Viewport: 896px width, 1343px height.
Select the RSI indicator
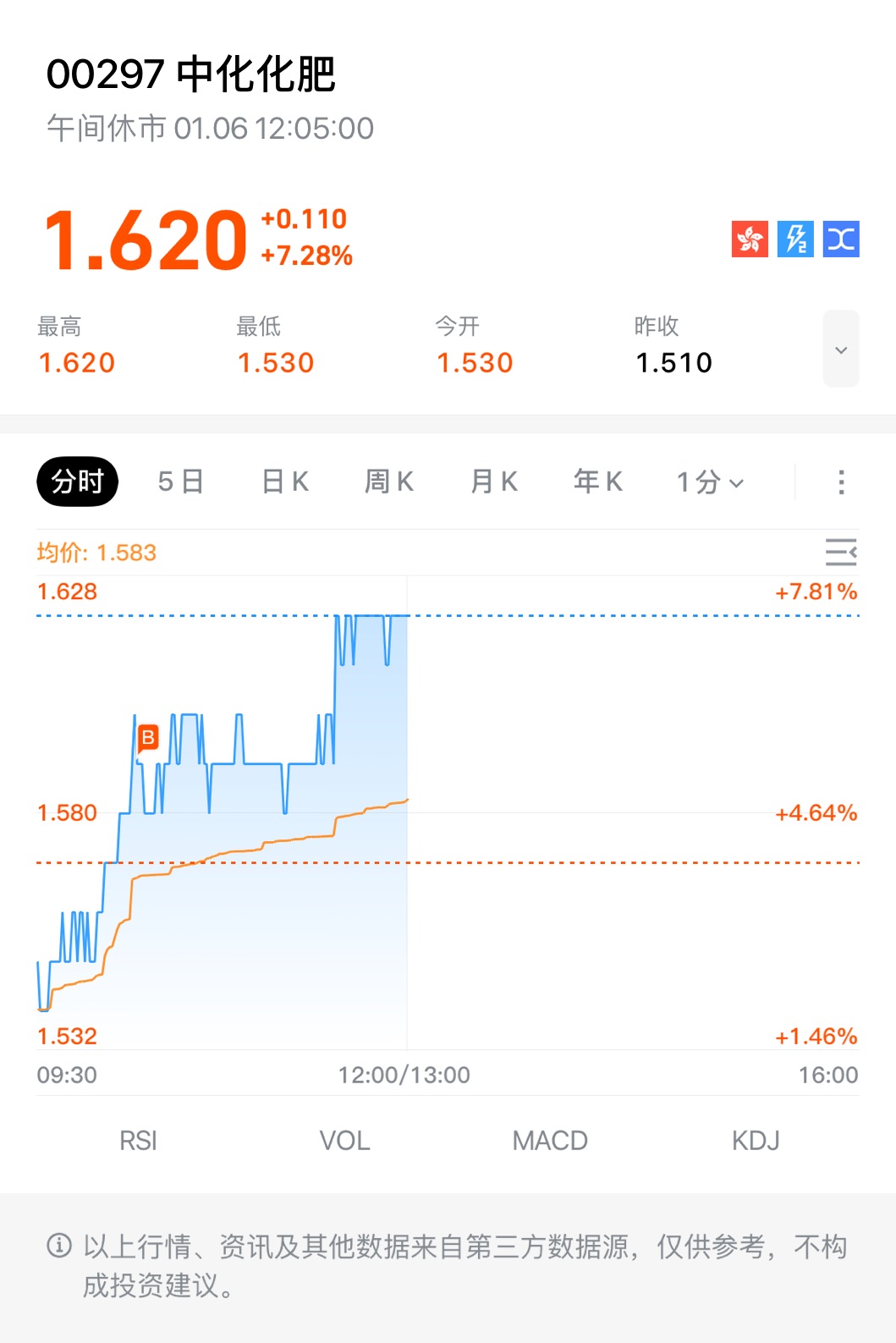point(138,1141)
